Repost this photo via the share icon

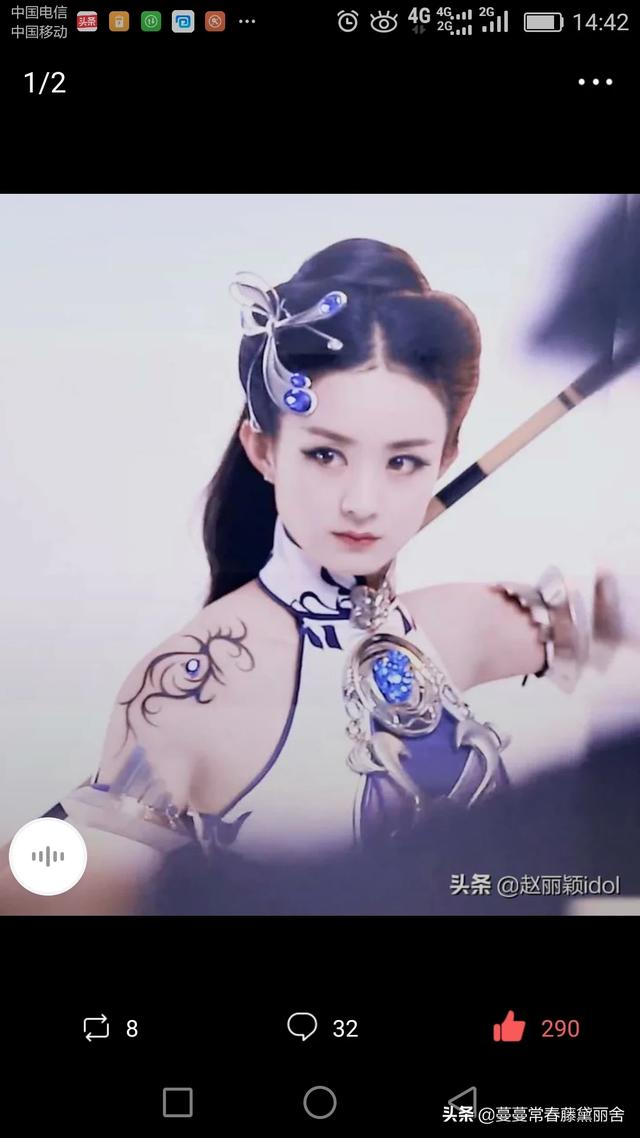(96, 1028)
